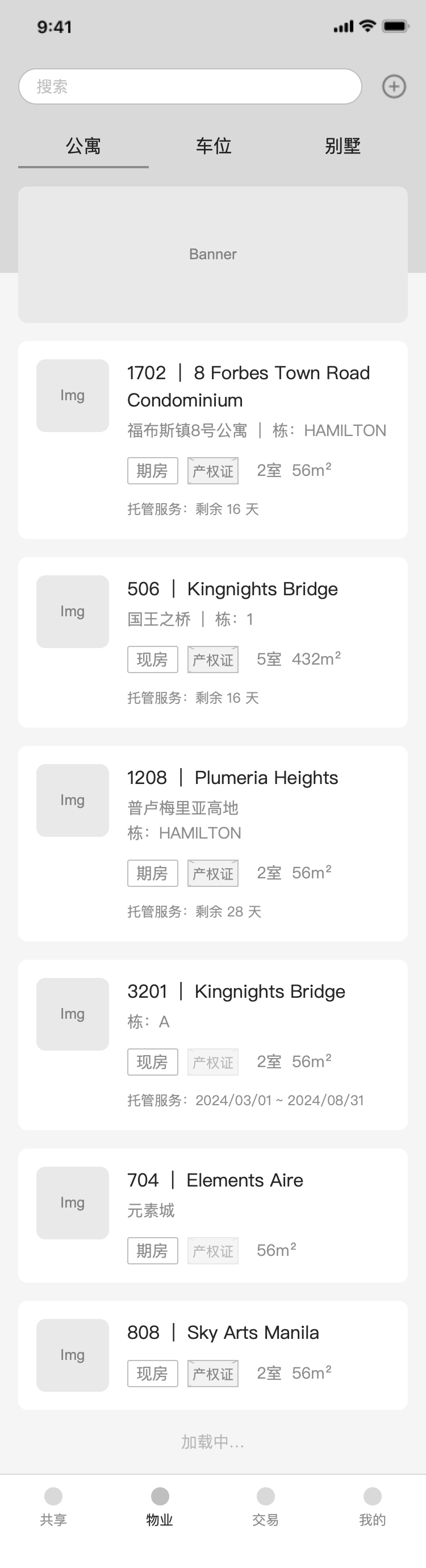Image resolution: width=426 pixels, height=1568 pixels.
Task: Switch to the 别墅 tab
Action: coord(343,146)
